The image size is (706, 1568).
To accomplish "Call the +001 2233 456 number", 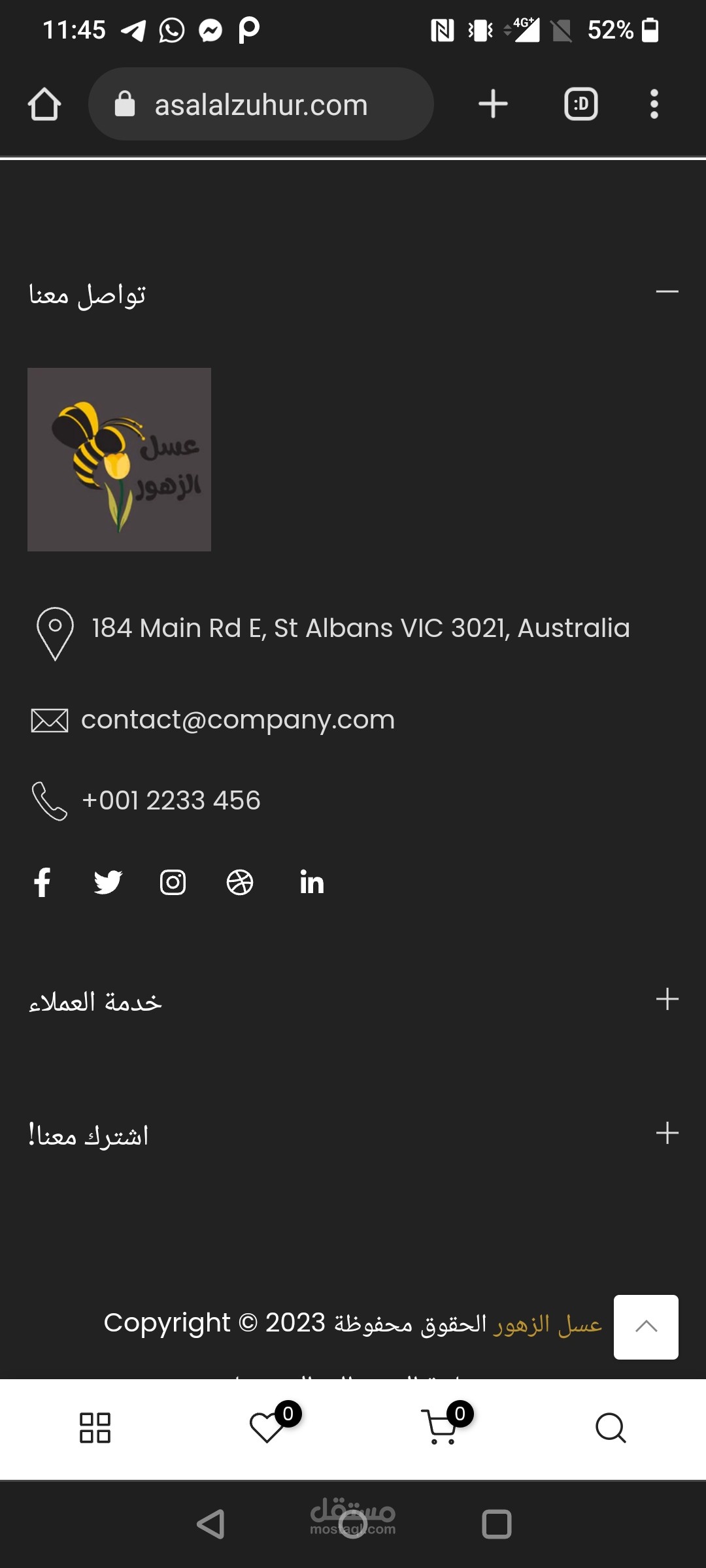I will [171, 800].
